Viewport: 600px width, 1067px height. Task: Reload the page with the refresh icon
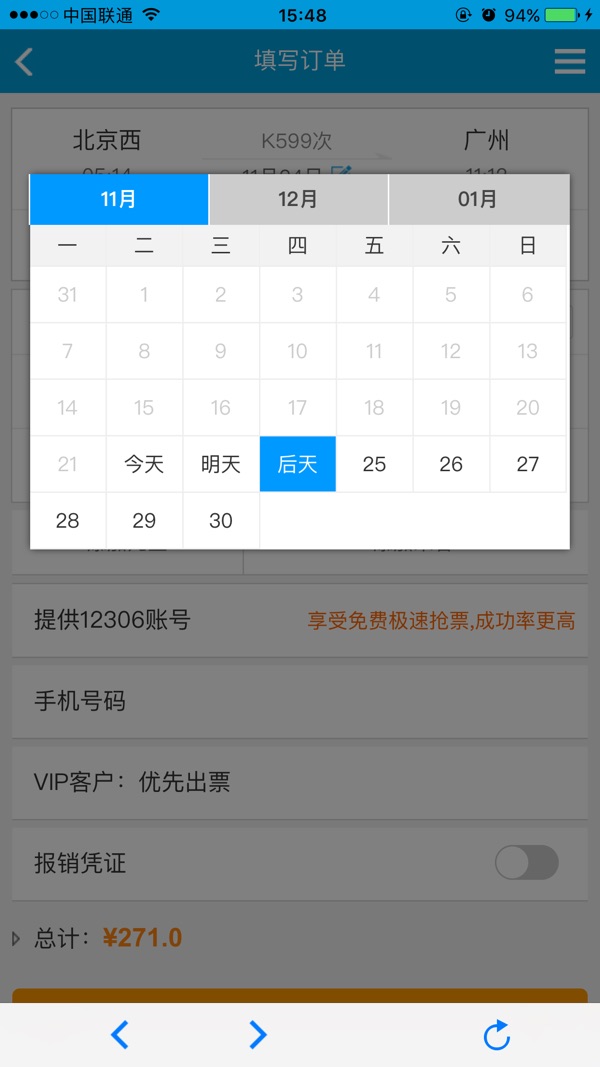coord(497,1035)
